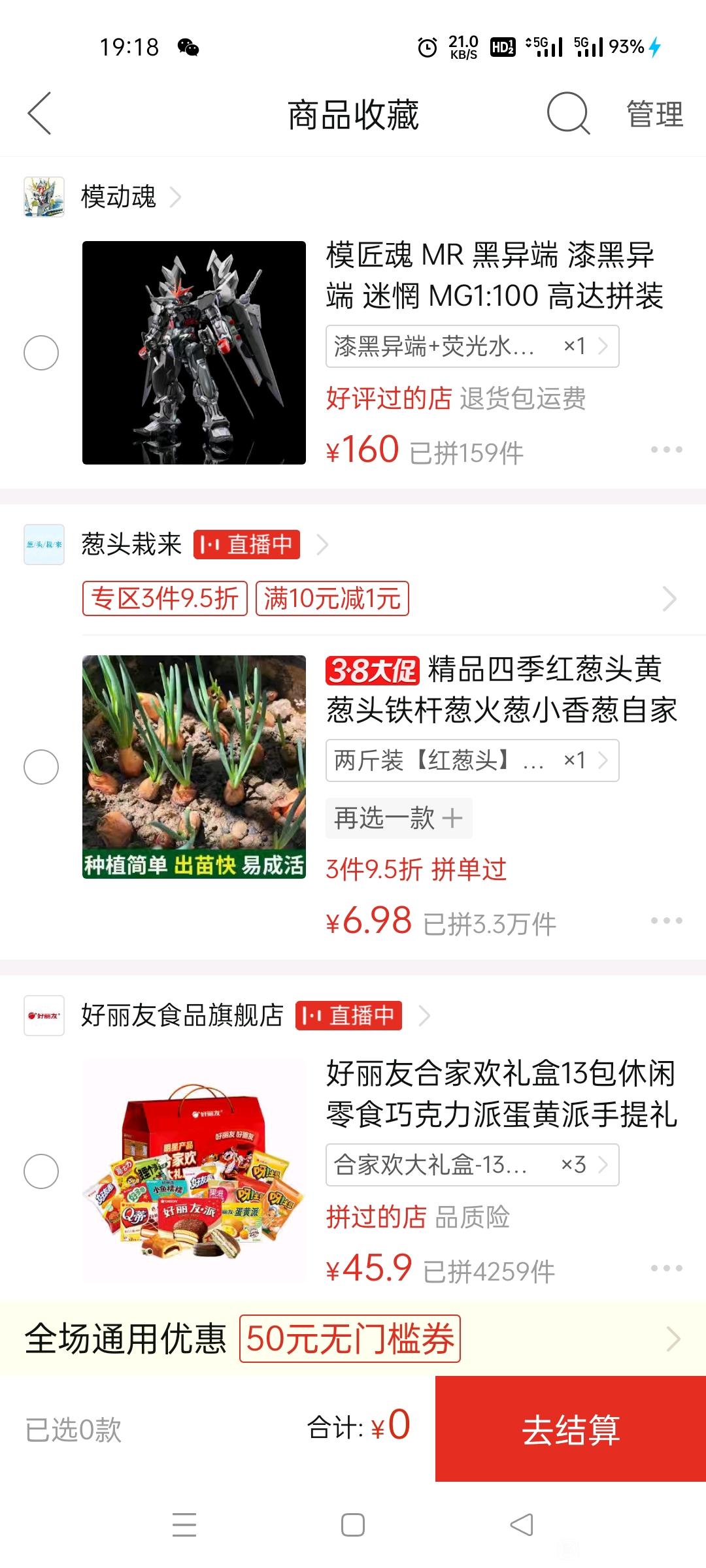The height and width of the screenshot is (1568, 706).
Task: Tap 再选一款 to add another variant
Action: pos(399,818)
